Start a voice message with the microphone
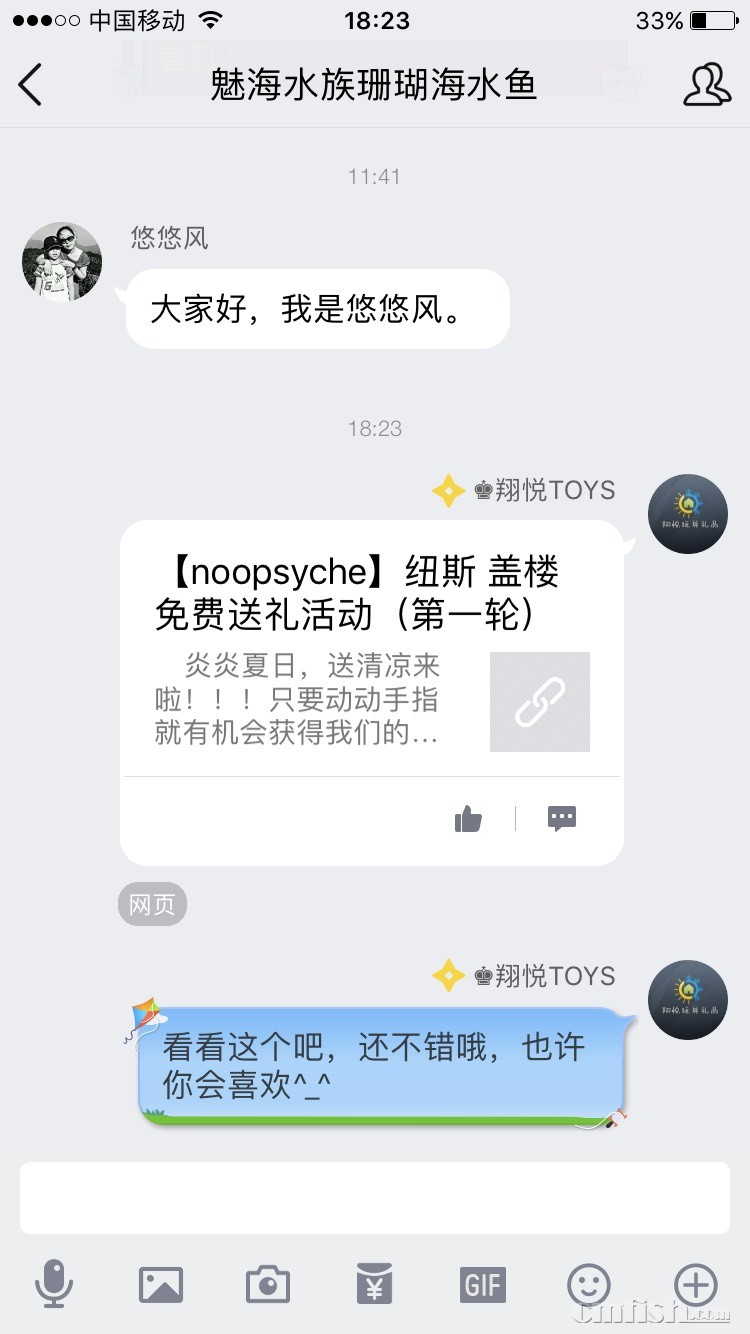The width and height of the screenshot is (750, 1334). (54, 1284)
